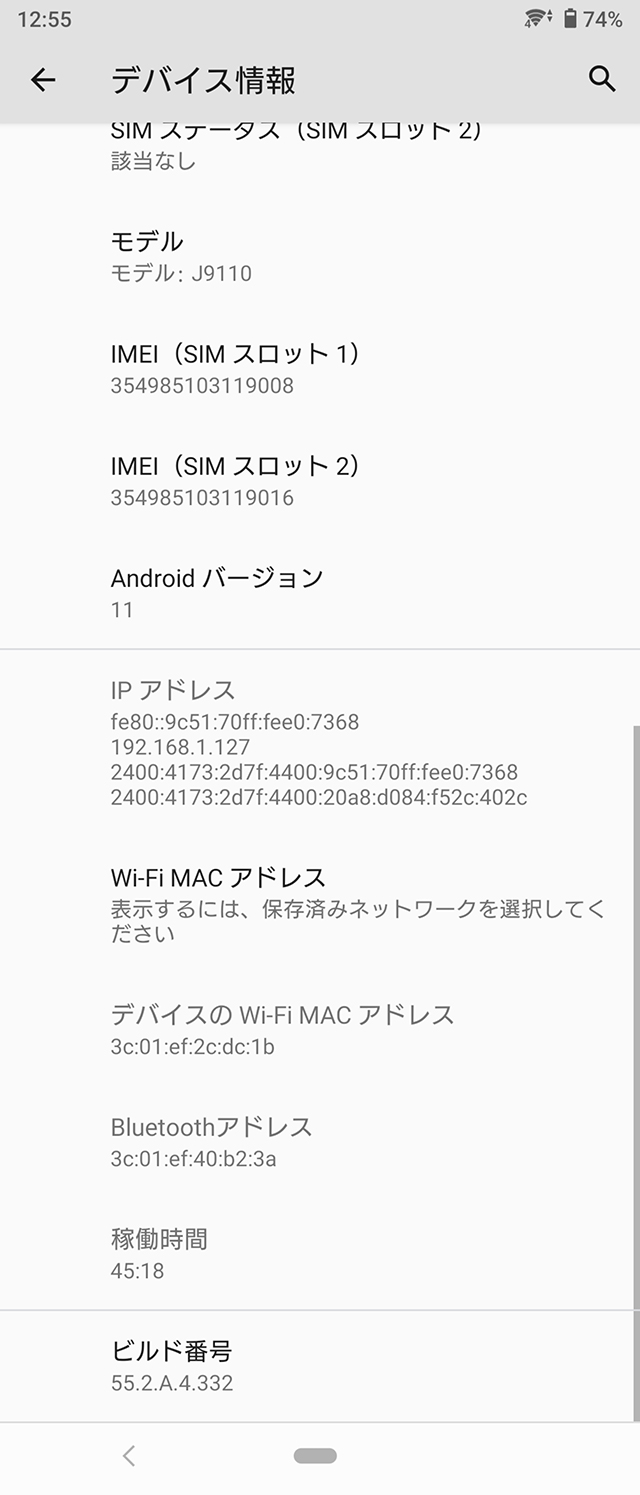640x1495 pixels.
Task: Go back from デバイス情報
Action: (x=43, y=80)
